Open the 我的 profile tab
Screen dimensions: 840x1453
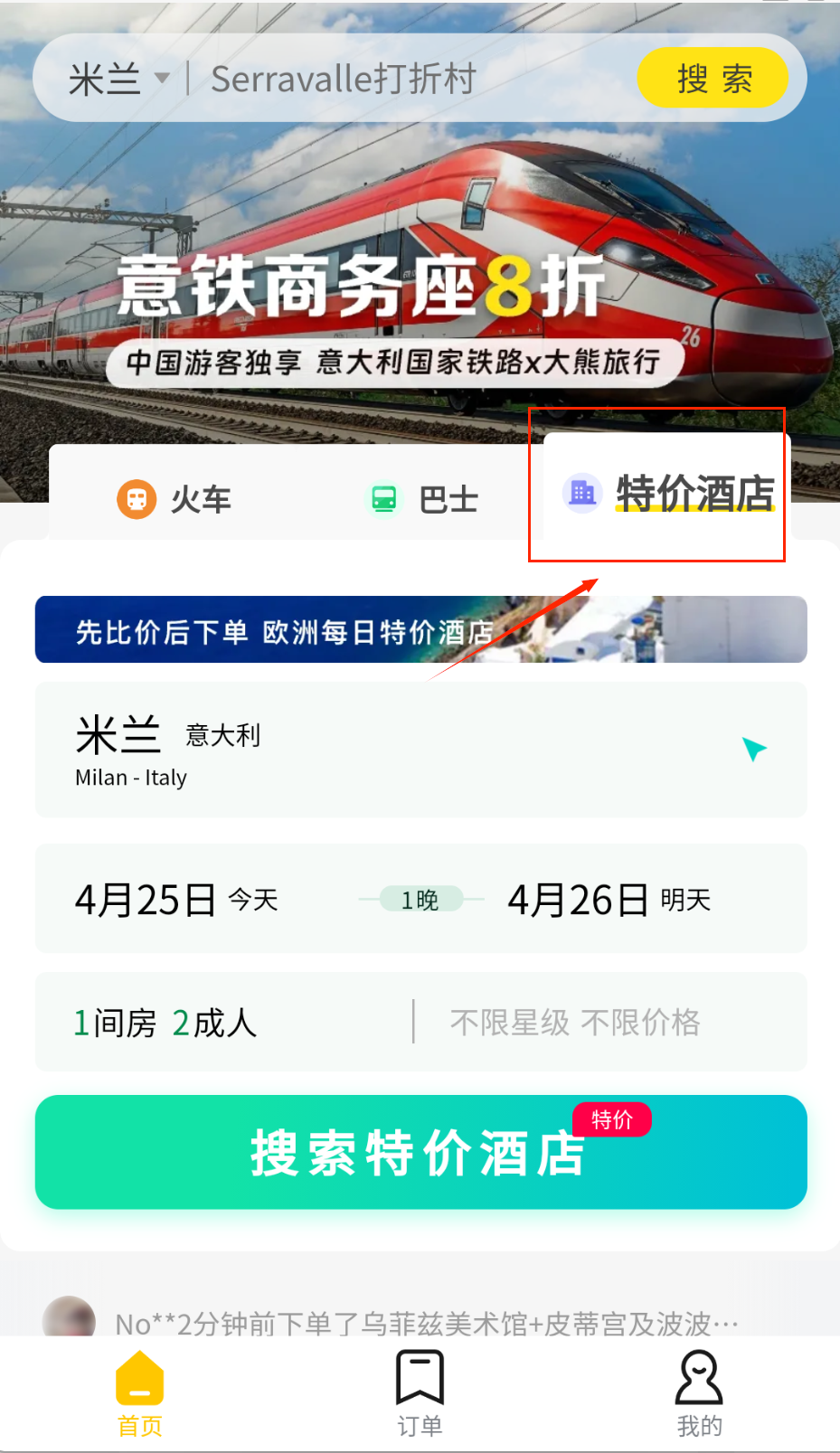click(x=699, y=1393)
